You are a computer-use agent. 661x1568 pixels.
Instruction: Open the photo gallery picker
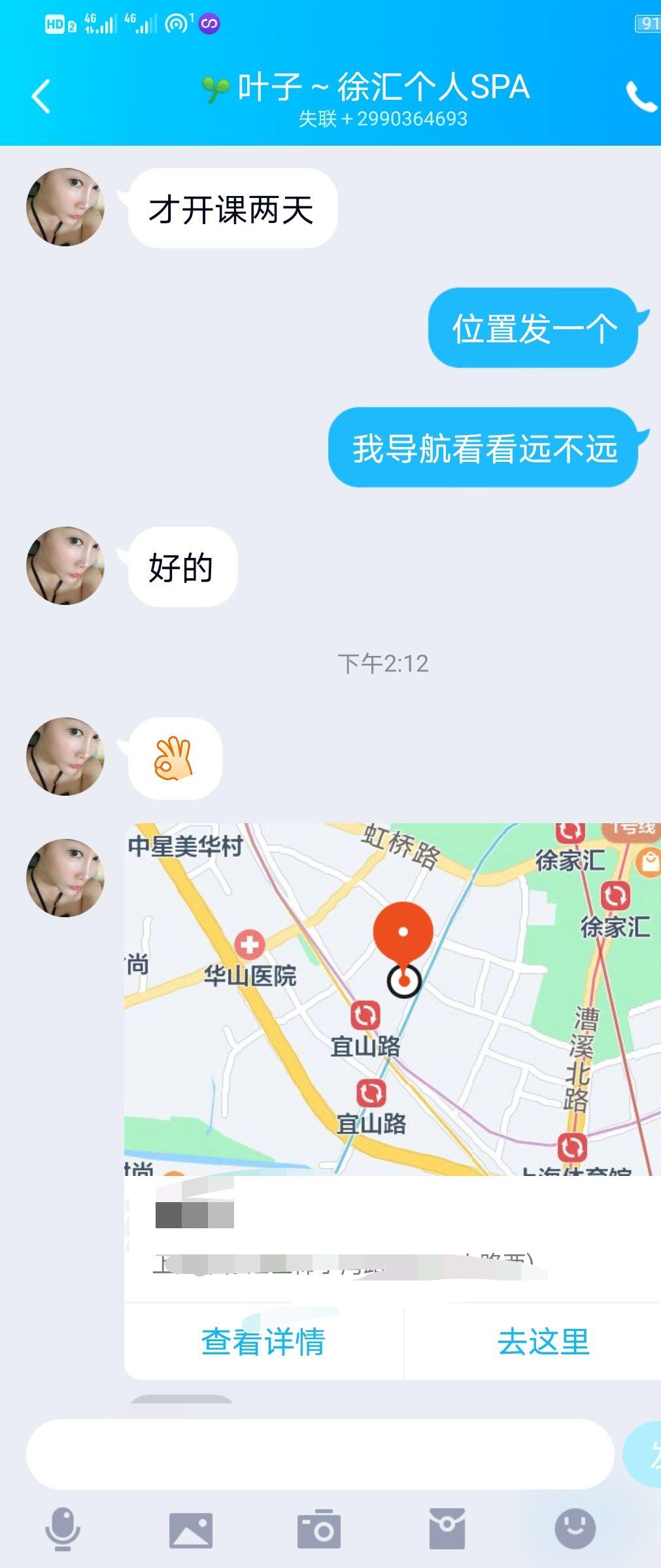click(191, 1529)
